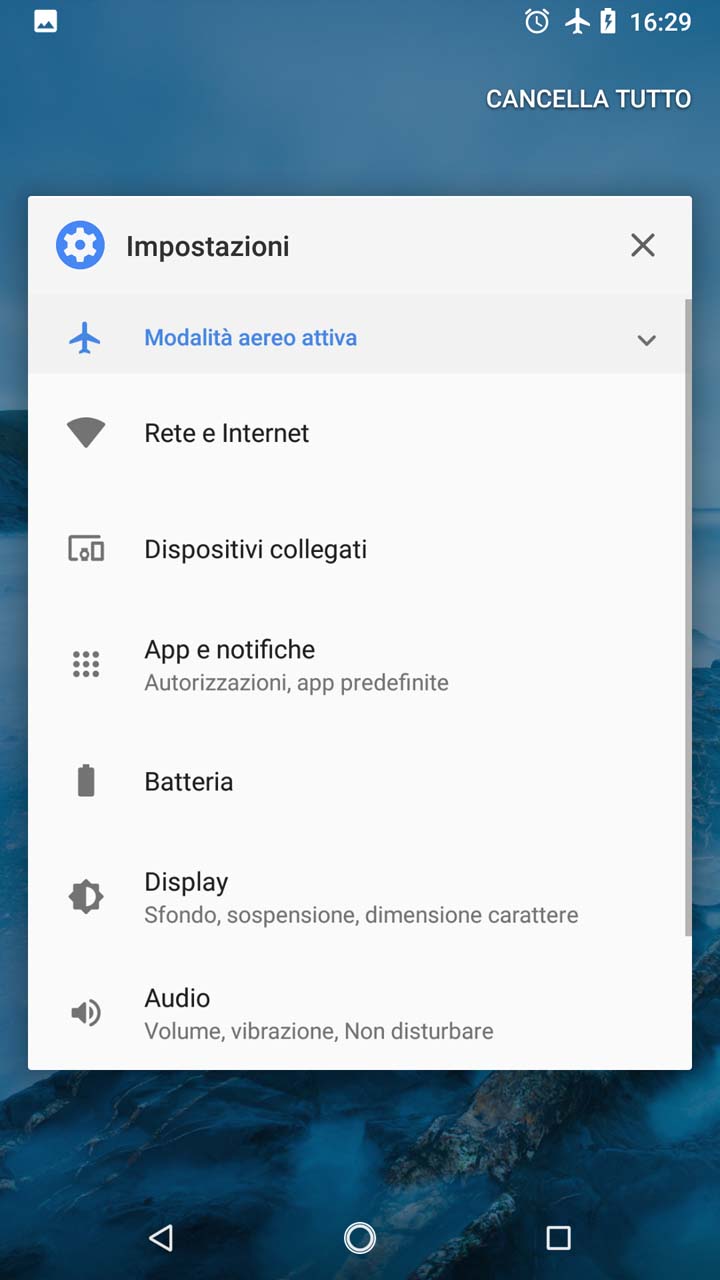The width and height of the screenshot is (720, 1280).
Task: Open Display settings
Action: (357, 897)
